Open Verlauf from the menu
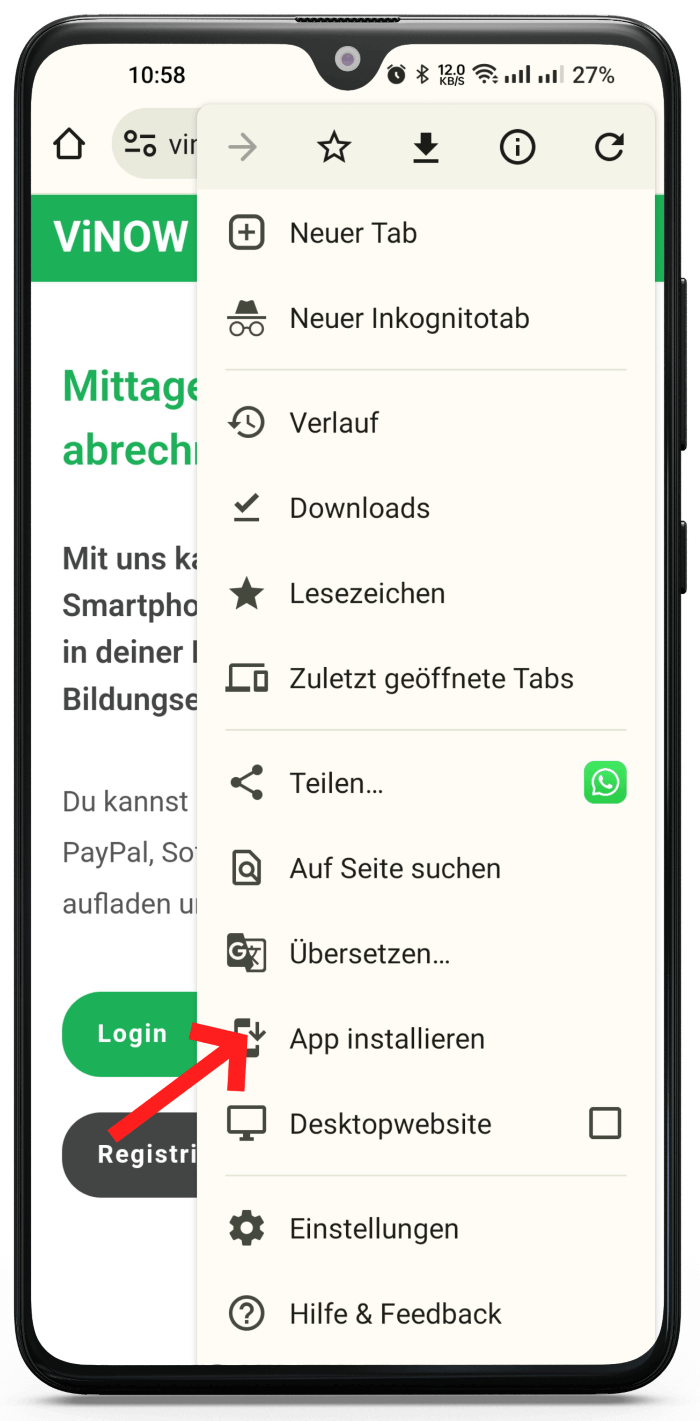The image size is (700, 1421). click(334, 422)
